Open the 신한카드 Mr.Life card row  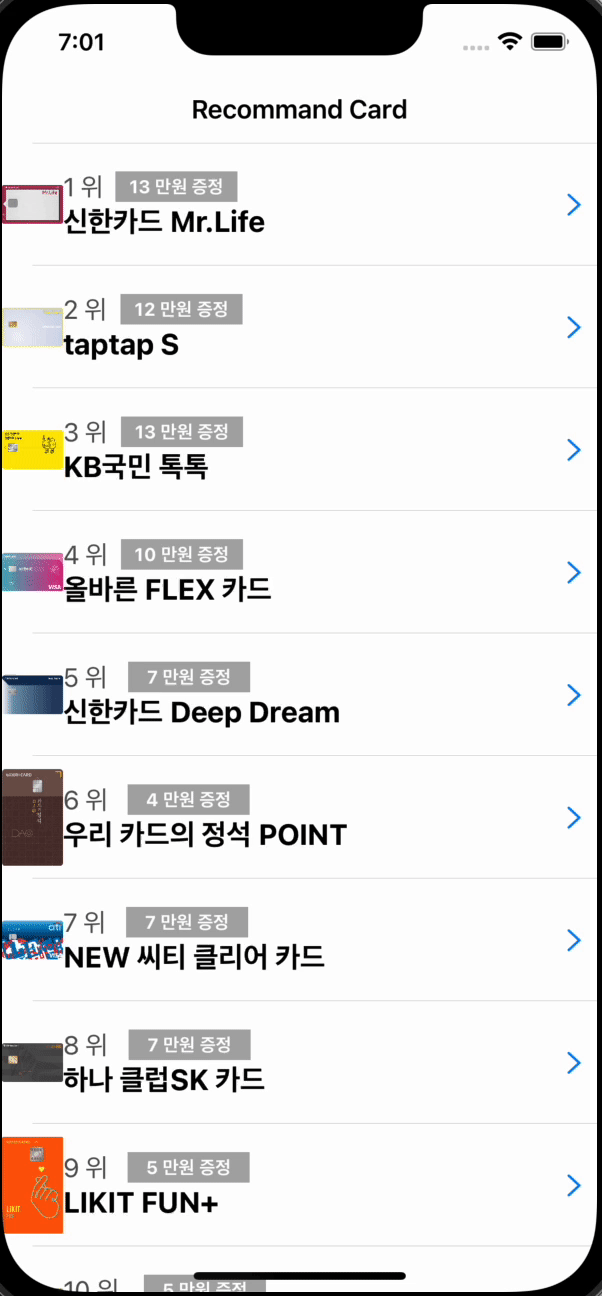[x=300, y=205]
